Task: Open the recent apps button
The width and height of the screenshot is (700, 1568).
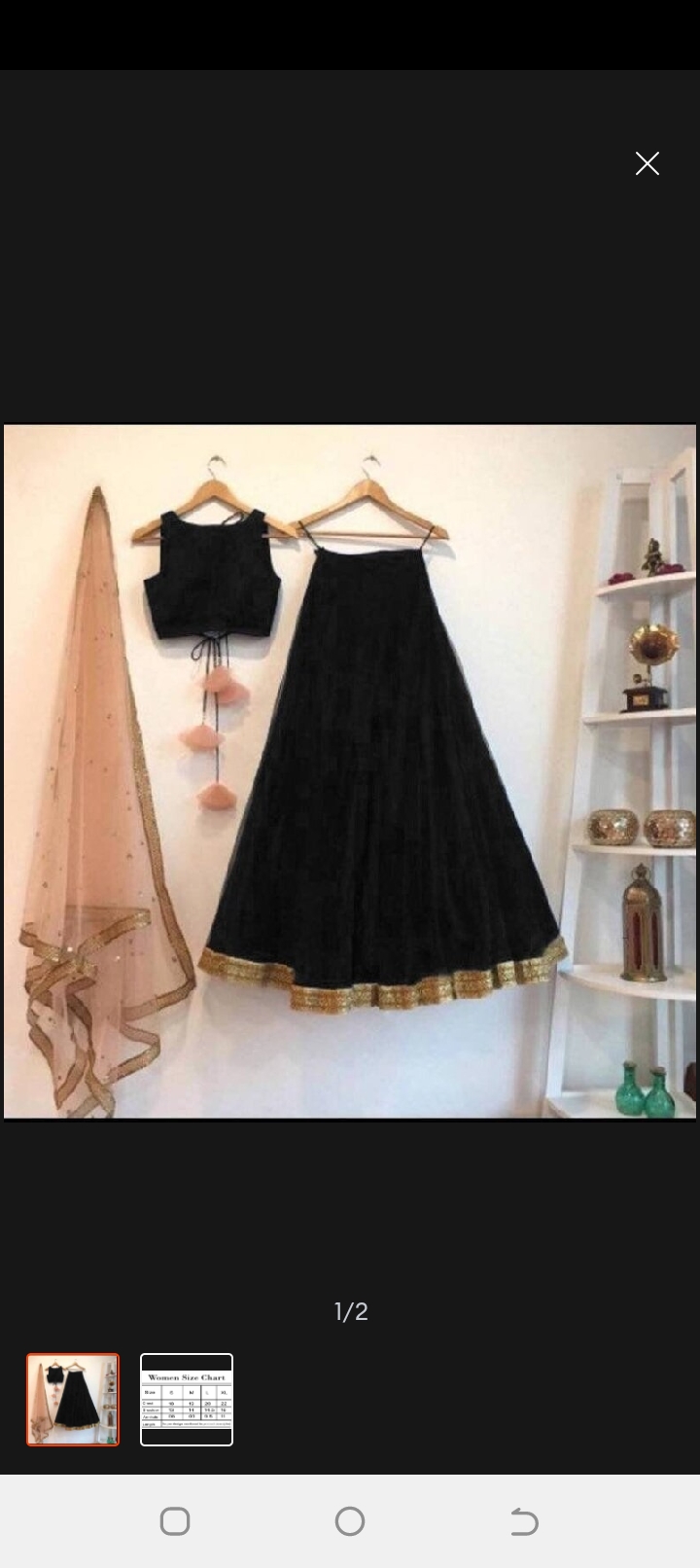Action: (x=175, y=1521)
